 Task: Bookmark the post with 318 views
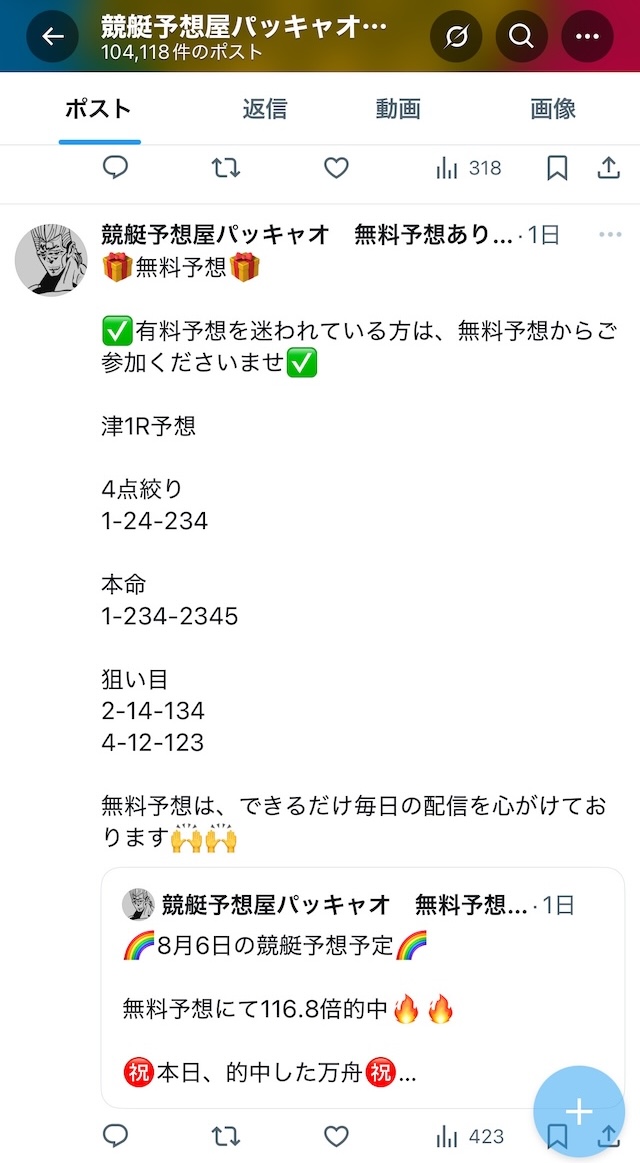point(557,168)
